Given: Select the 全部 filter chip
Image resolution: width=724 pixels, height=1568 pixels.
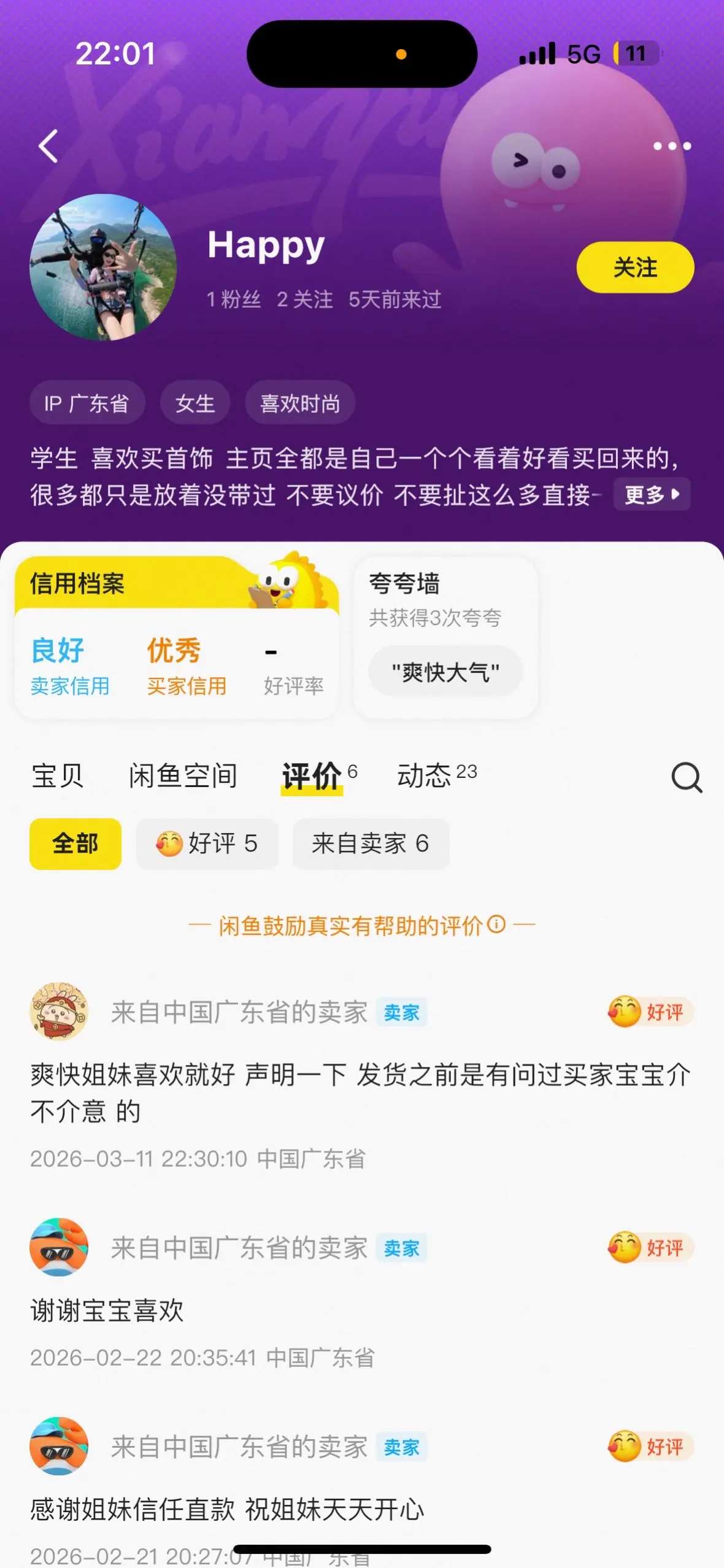Looking at the screenshot, I should [75, 845].
